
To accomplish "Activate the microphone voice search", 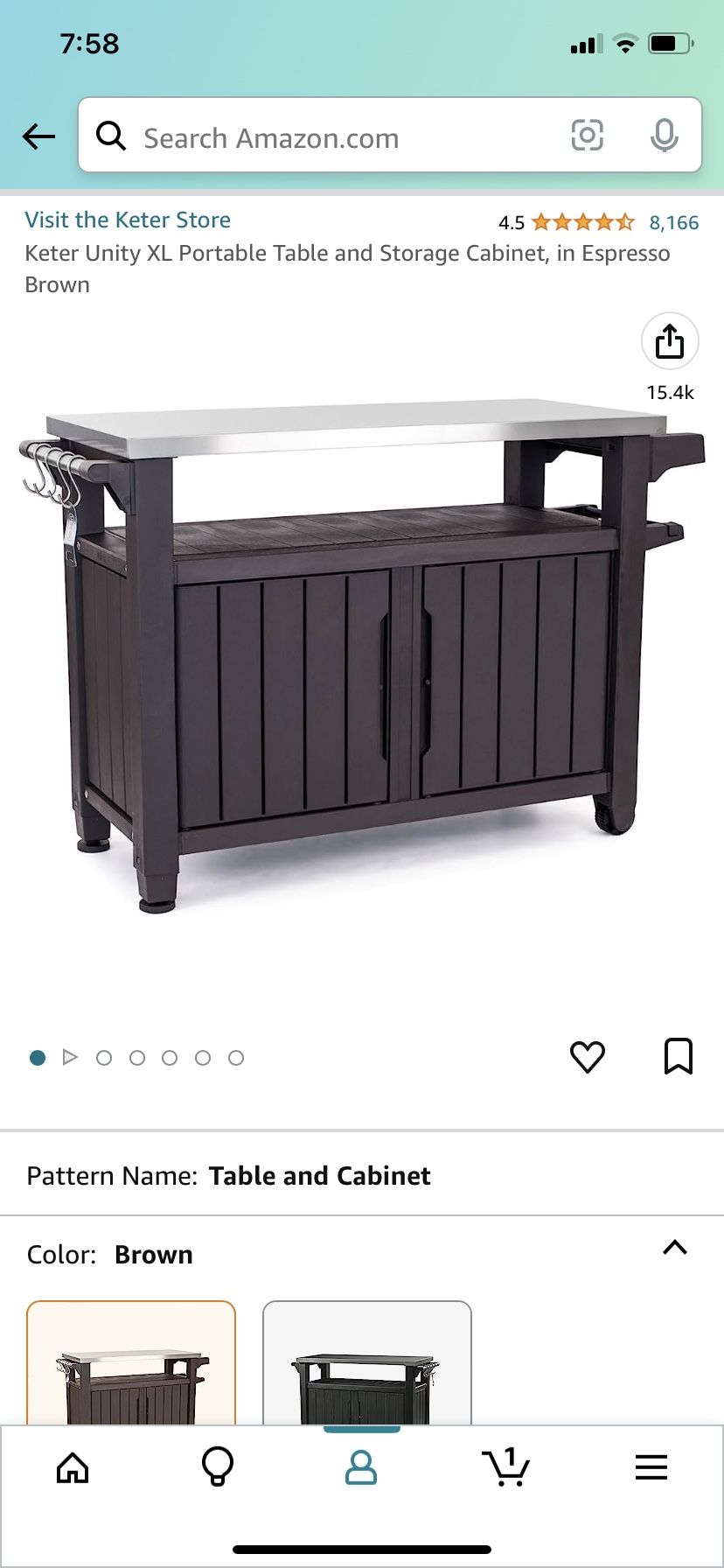I will pyautogui.click(x=666, y=136).
